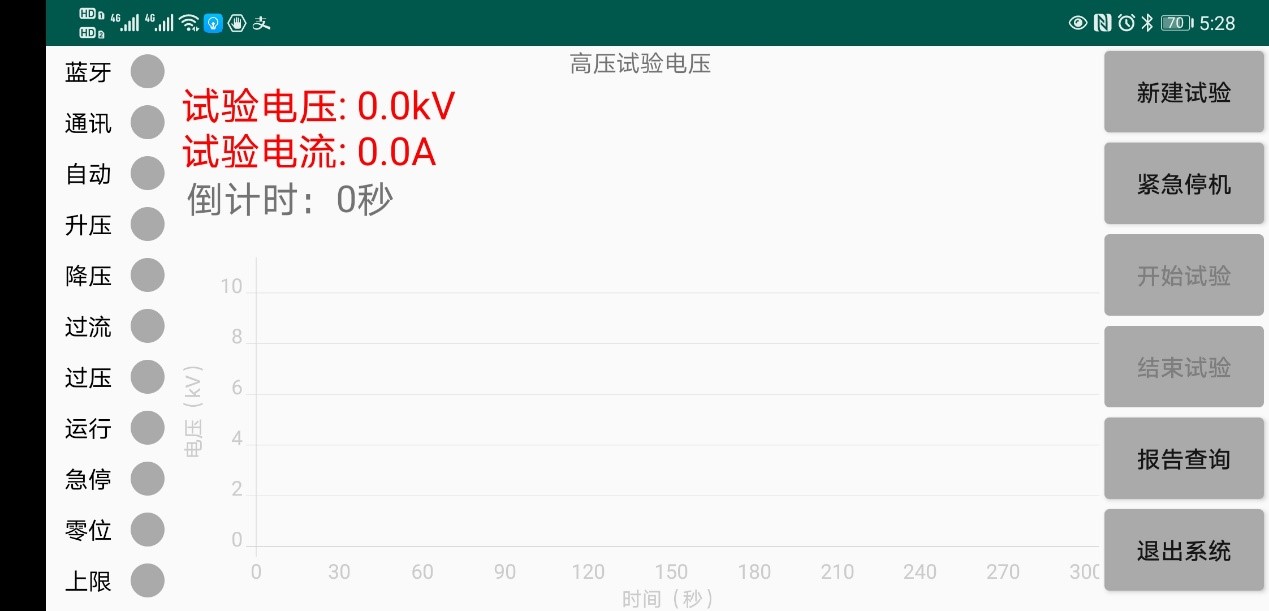Viewport: 1269px width, 611px height.
Task: Select 退出系统 to exit
Action: tap(1184, 551)
